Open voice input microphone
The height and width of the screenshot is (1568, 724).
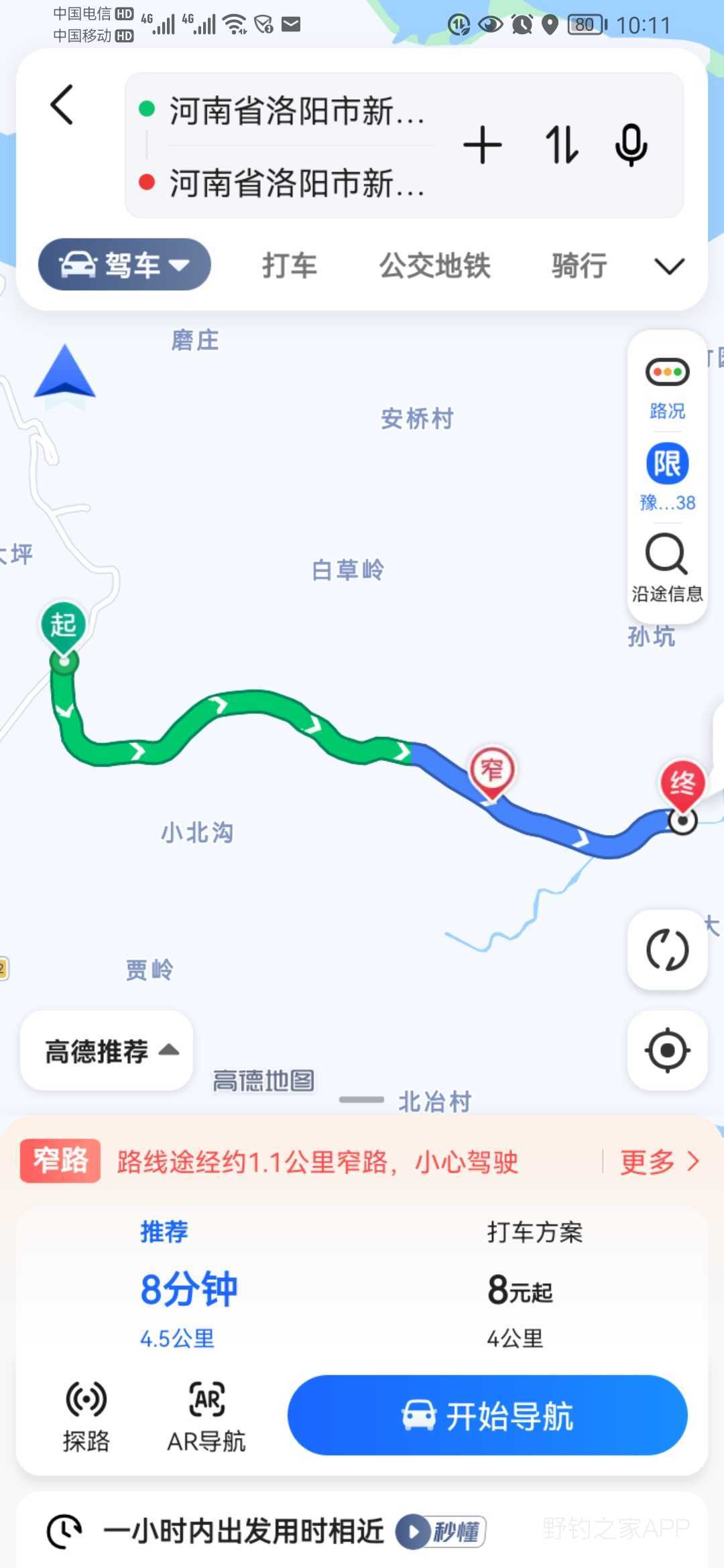tap(631, 145)
